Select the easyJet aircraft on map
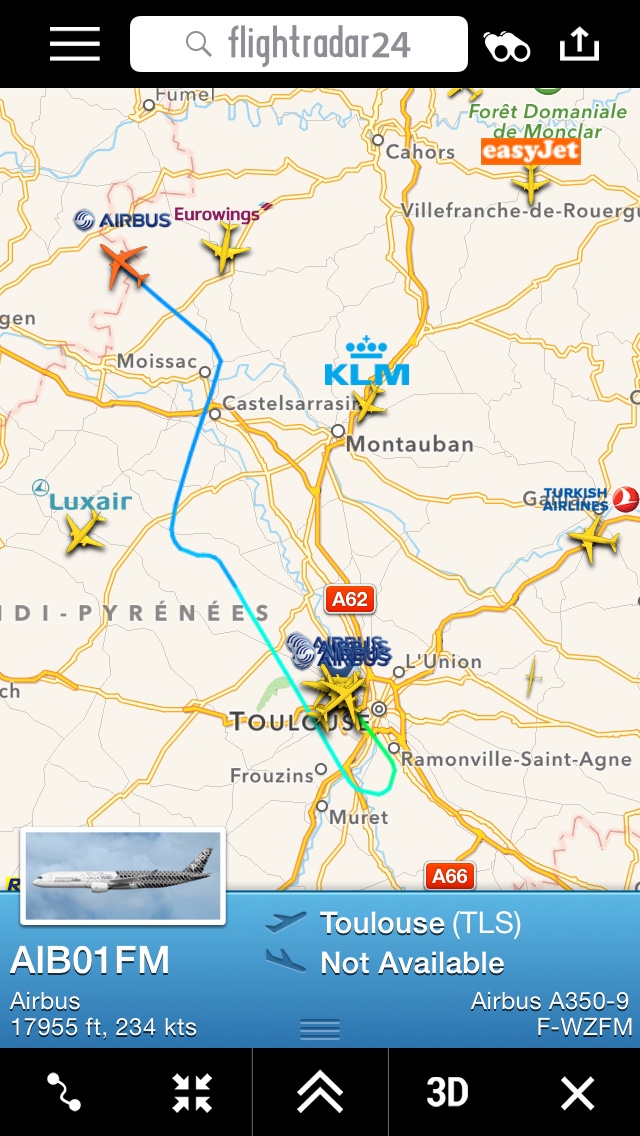640x1136 pixels. pos(531,184)
